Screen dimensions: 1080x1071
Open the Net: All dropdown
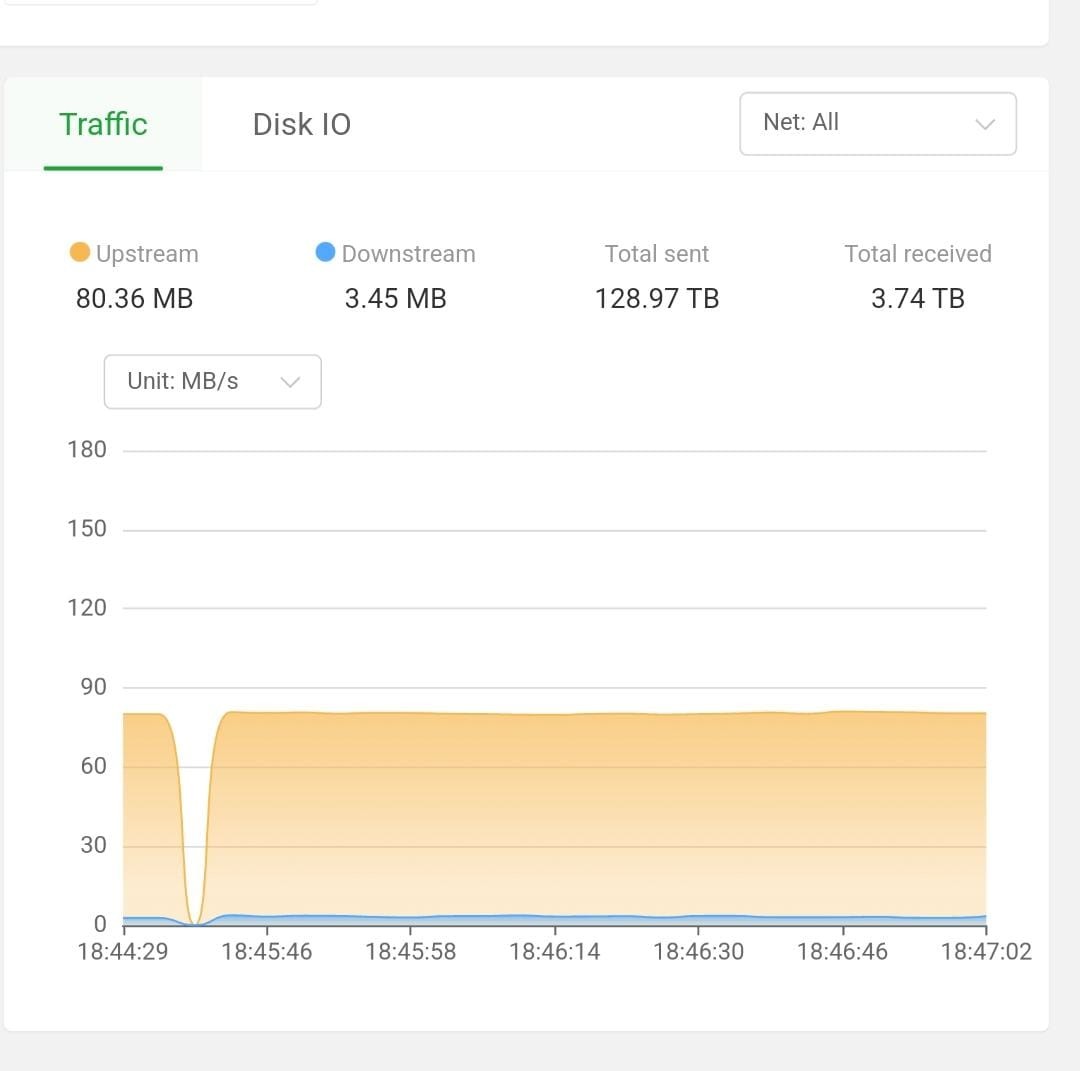click(877, 123)
